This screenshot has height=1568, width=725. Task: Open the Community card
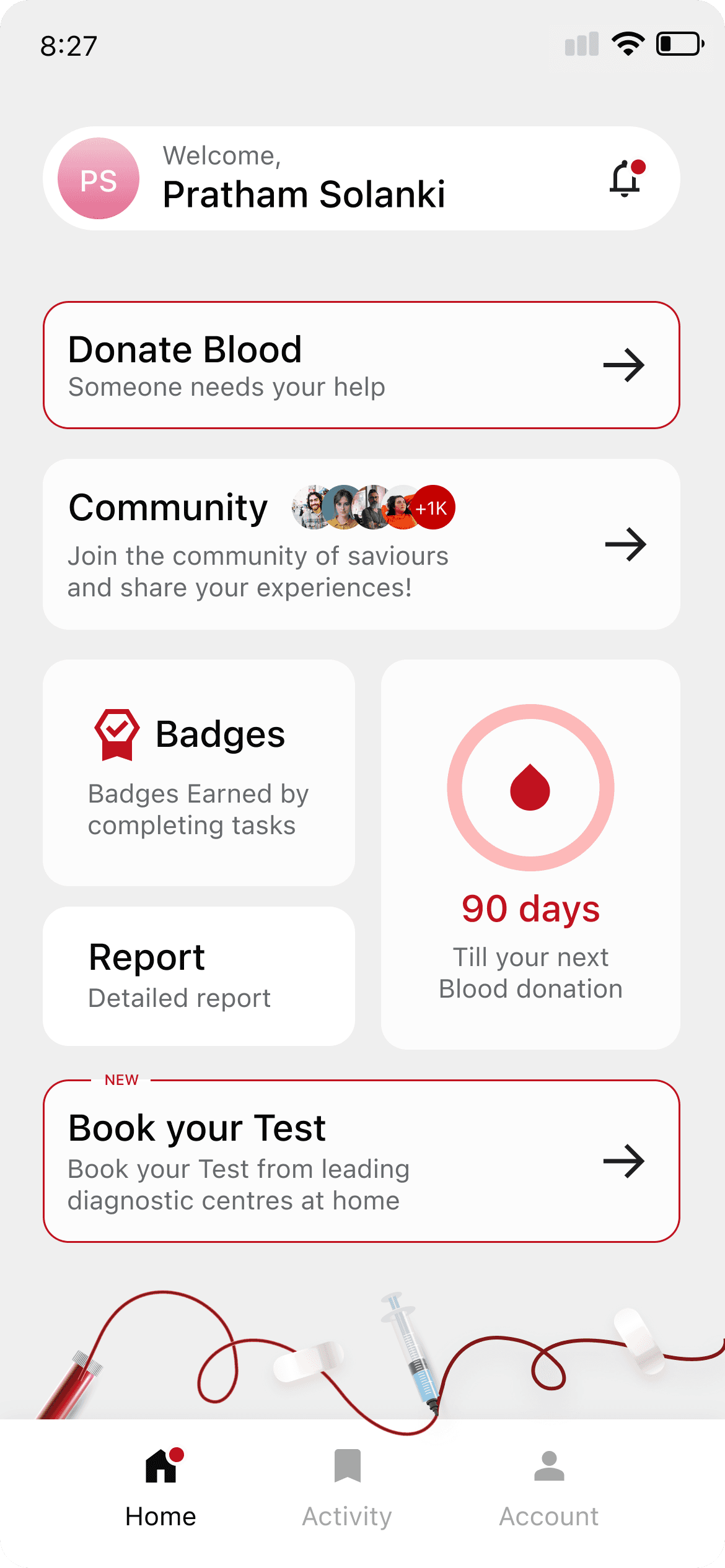point(361,544)
